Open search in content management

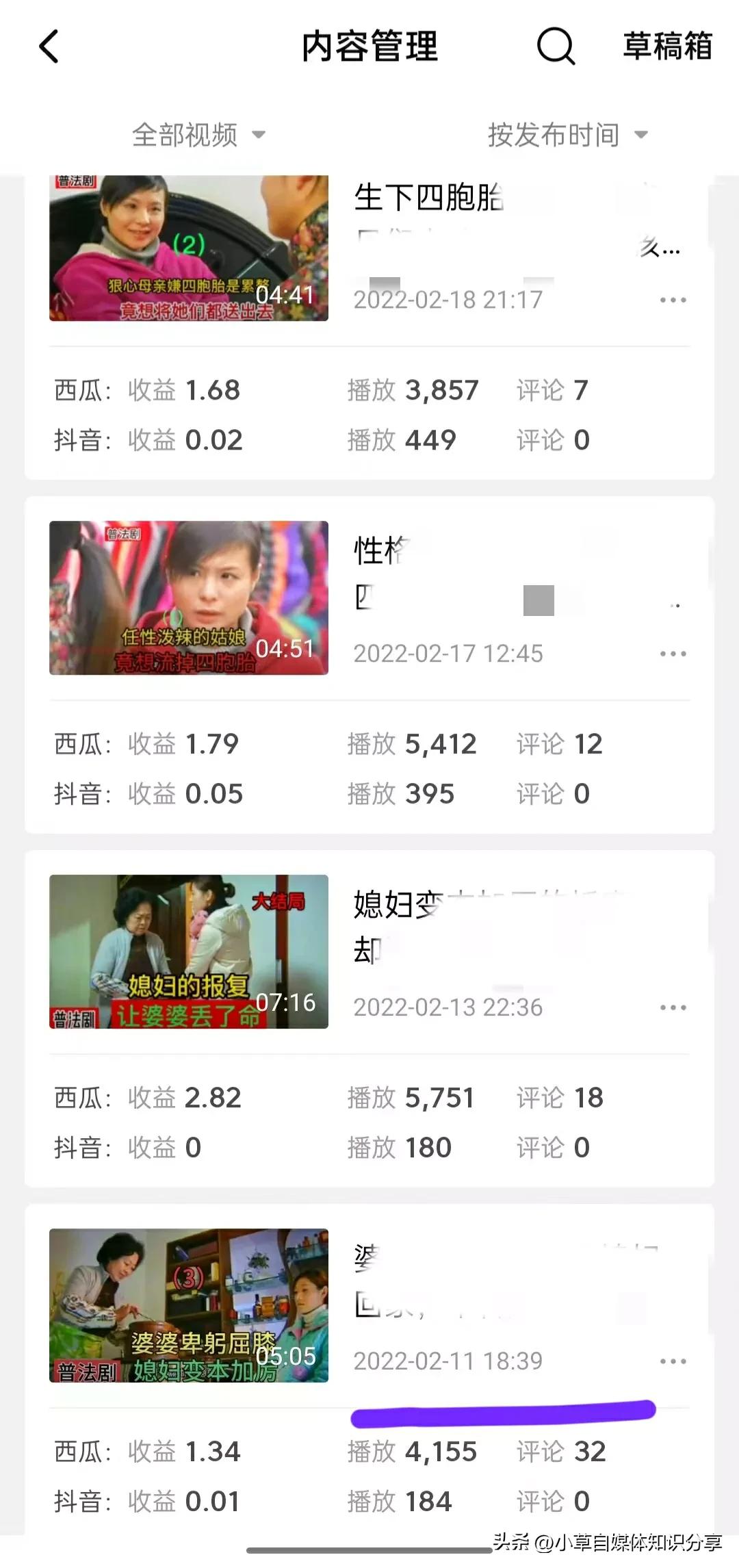point(554,47)
